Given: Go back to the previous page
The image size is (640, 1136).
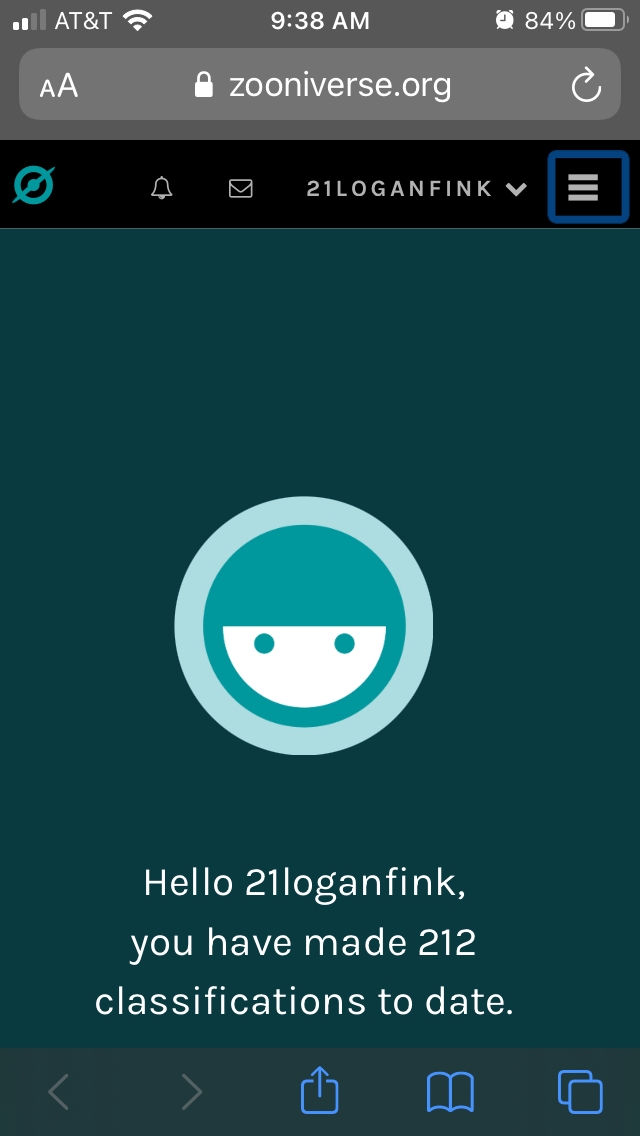Looking at the screenshot, I should (59, 1091).
